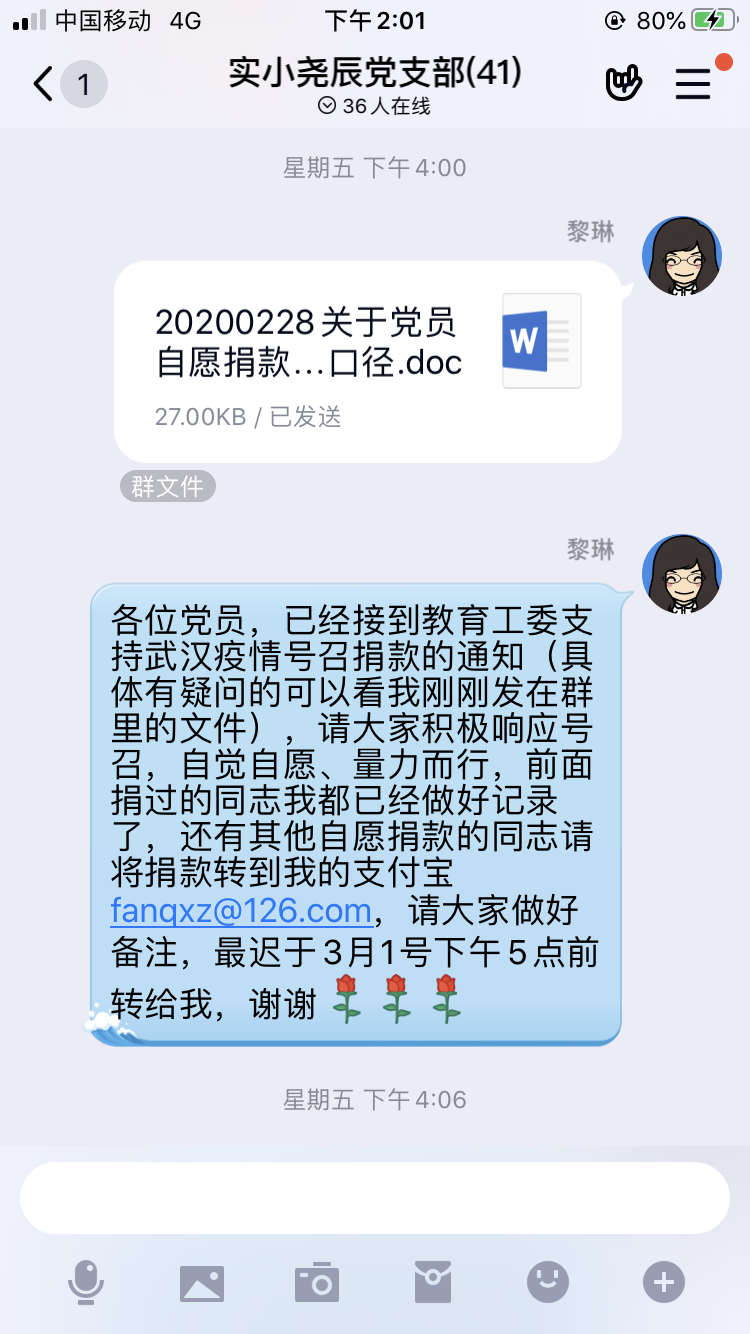Go back to the message list

click(x=44, y=84)
